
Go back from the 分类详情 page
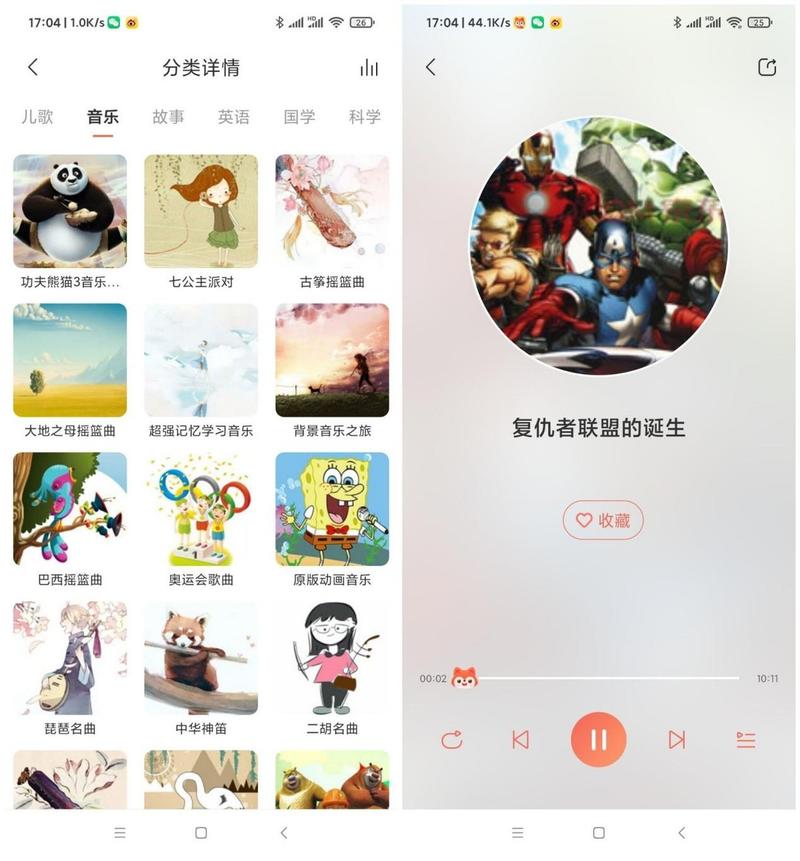pos(33,67)
